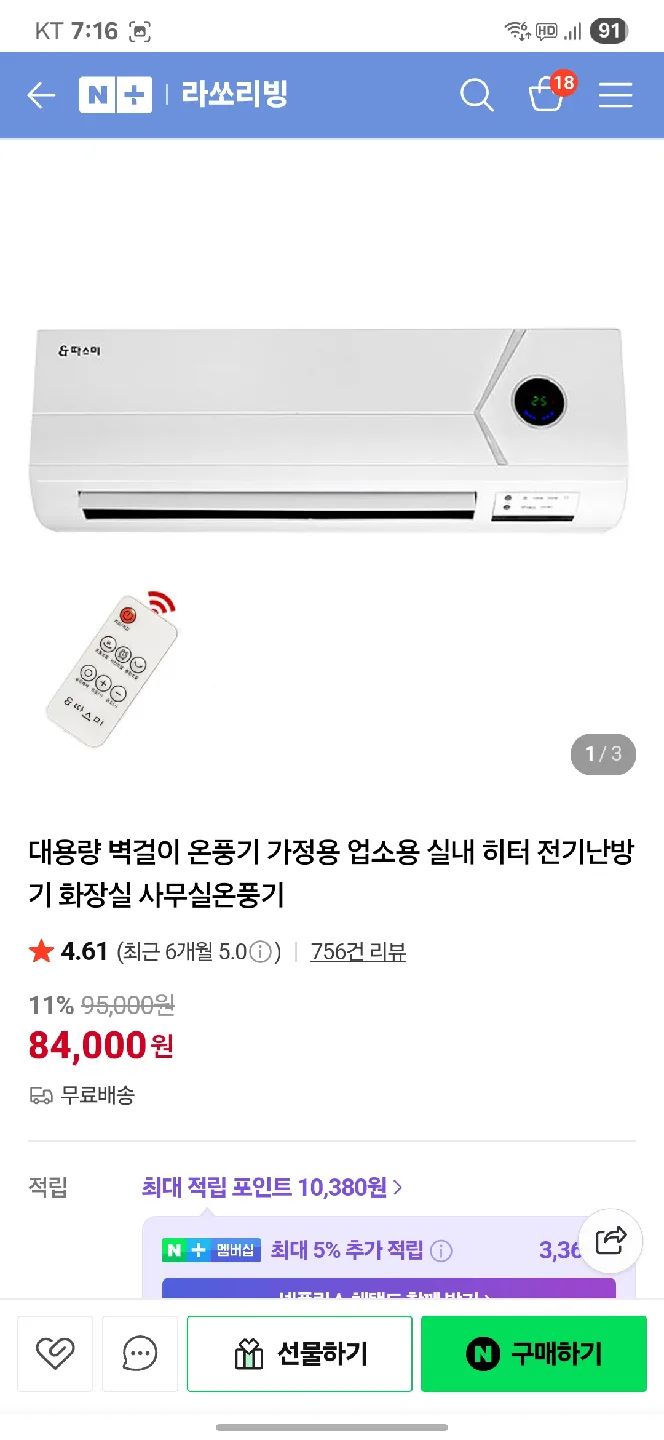The width and height of the screenshot is (664, 1440).
Task: Open the 라쏘리빙 store page
Action: click(235, 95)
